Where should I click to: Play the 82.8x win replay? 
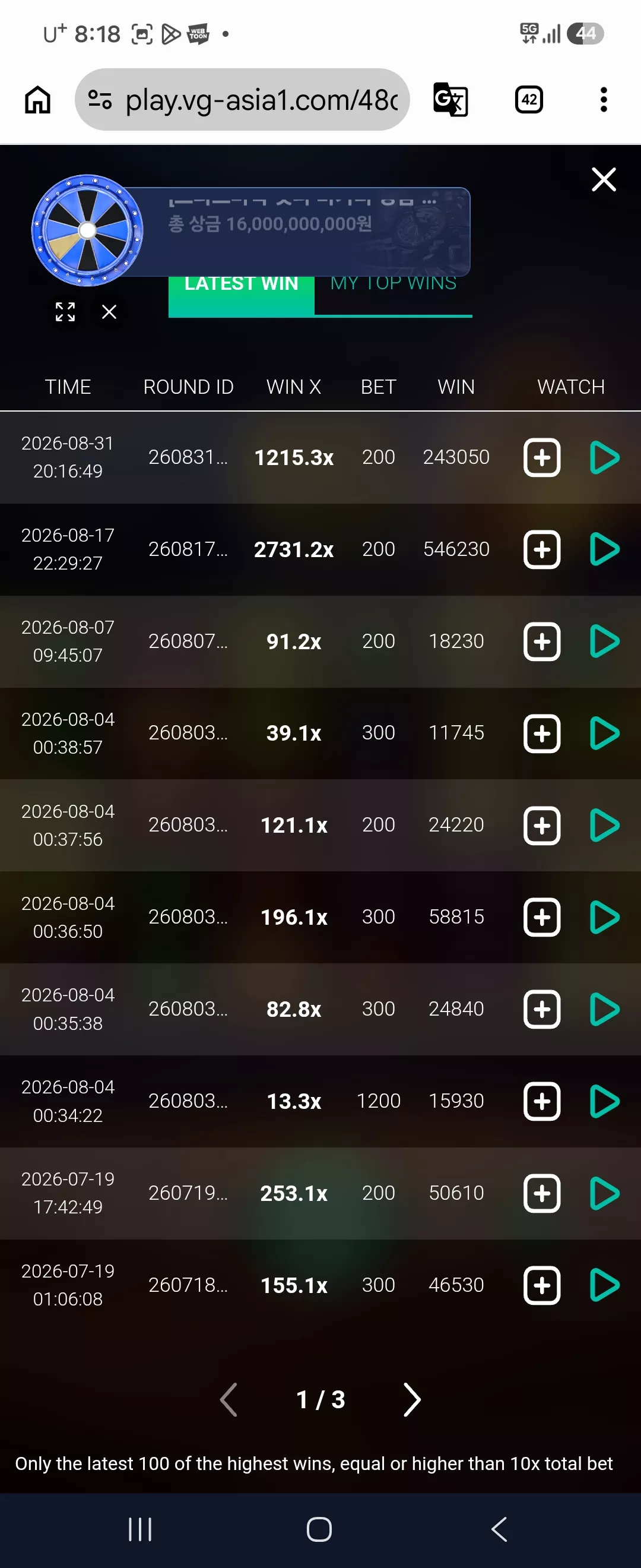(604, 1009)
